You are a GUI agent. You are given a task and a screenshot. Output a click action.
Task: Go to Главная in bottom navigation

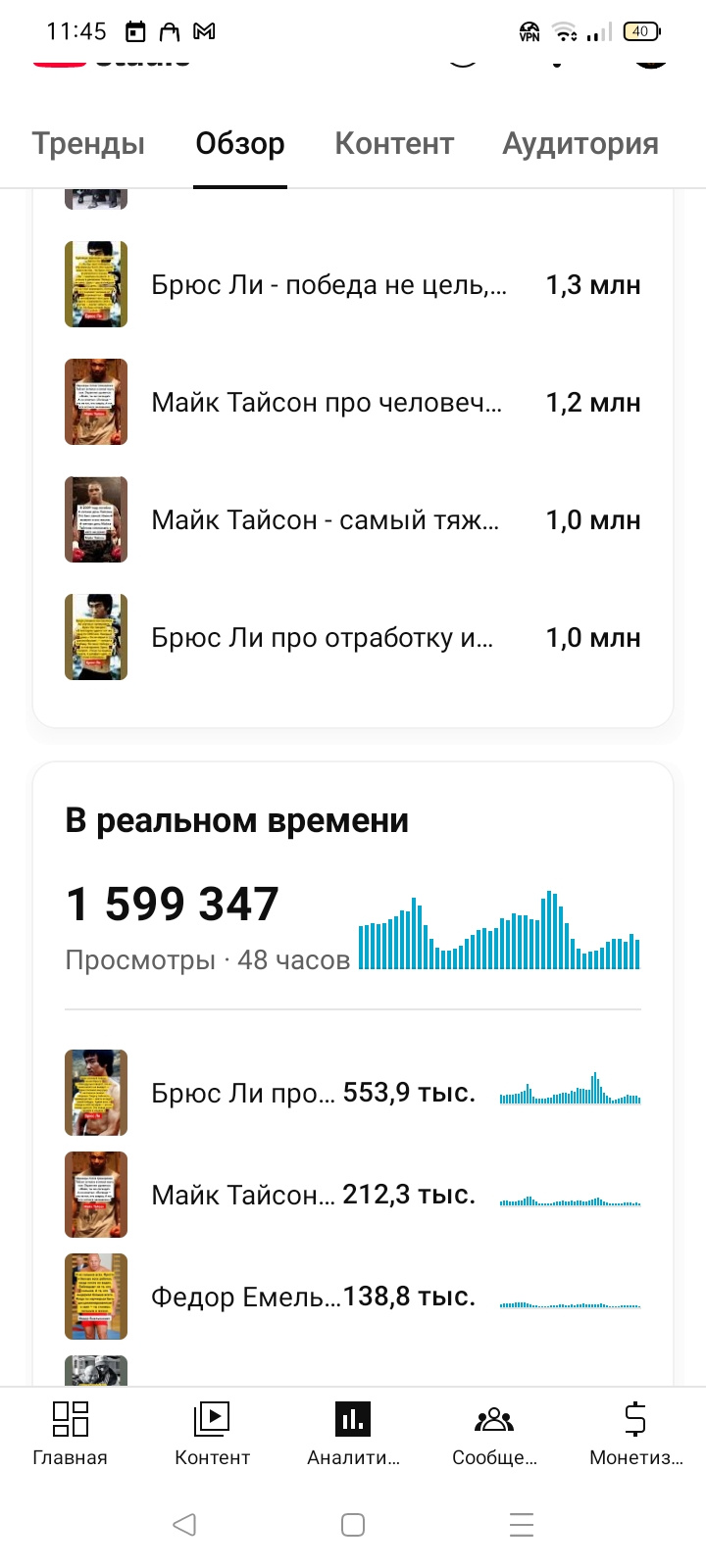tap(71, 1433)
